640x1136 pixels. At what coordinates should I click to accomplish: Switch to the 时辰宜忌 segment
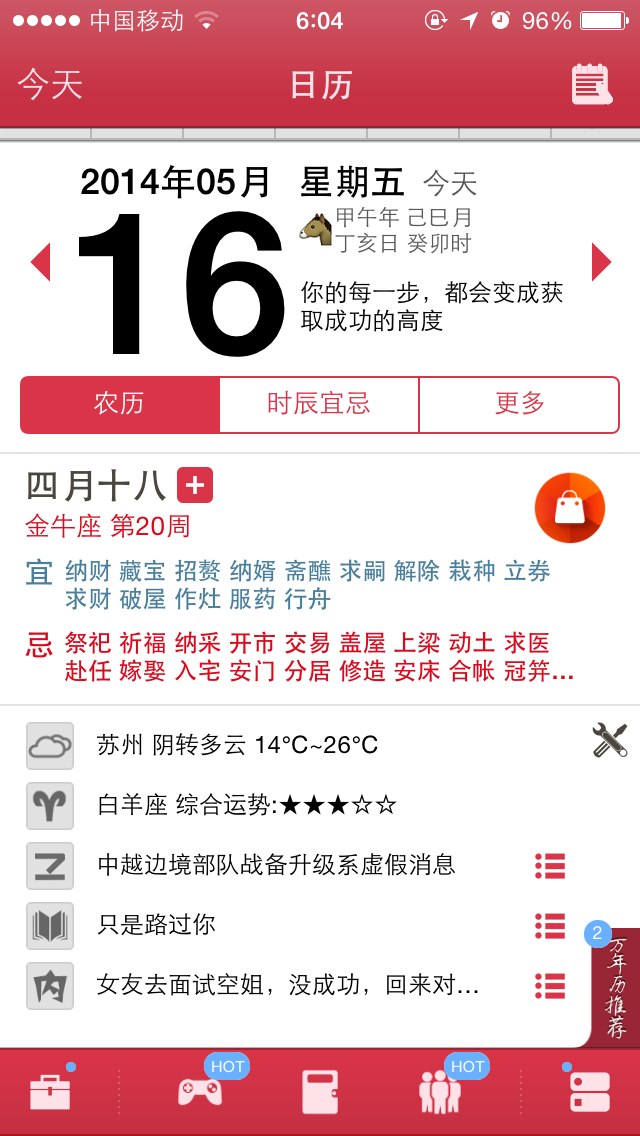[x=319, y=404]
